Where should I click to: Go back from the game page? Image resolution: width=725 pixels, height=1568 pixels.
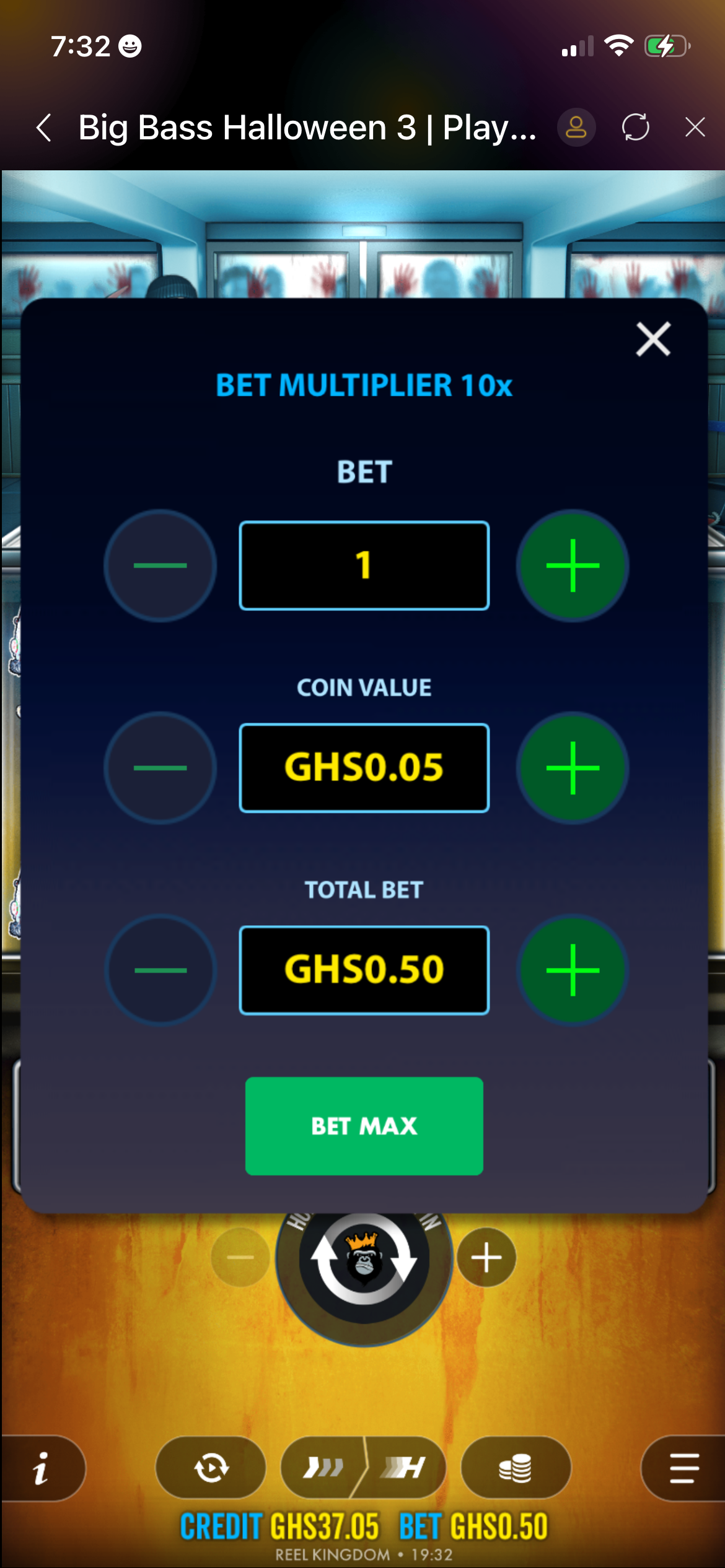(x=44, y=128)
